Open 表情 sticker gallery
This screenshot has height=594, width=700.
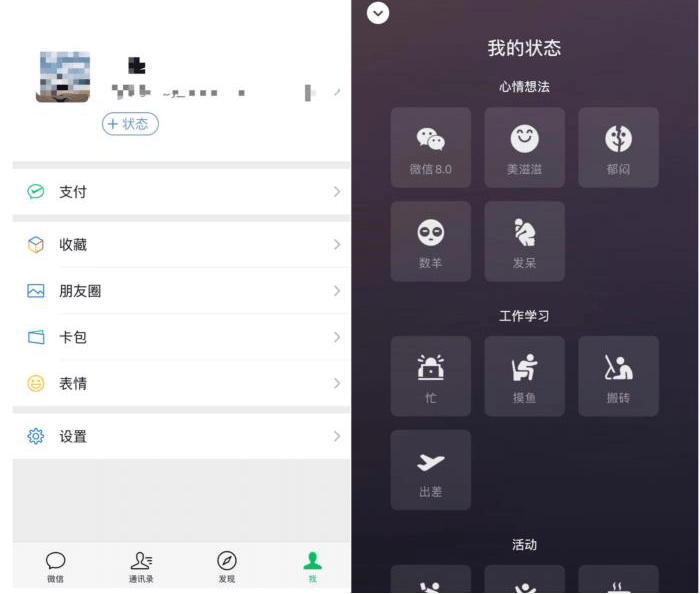[x=180, y=383]
